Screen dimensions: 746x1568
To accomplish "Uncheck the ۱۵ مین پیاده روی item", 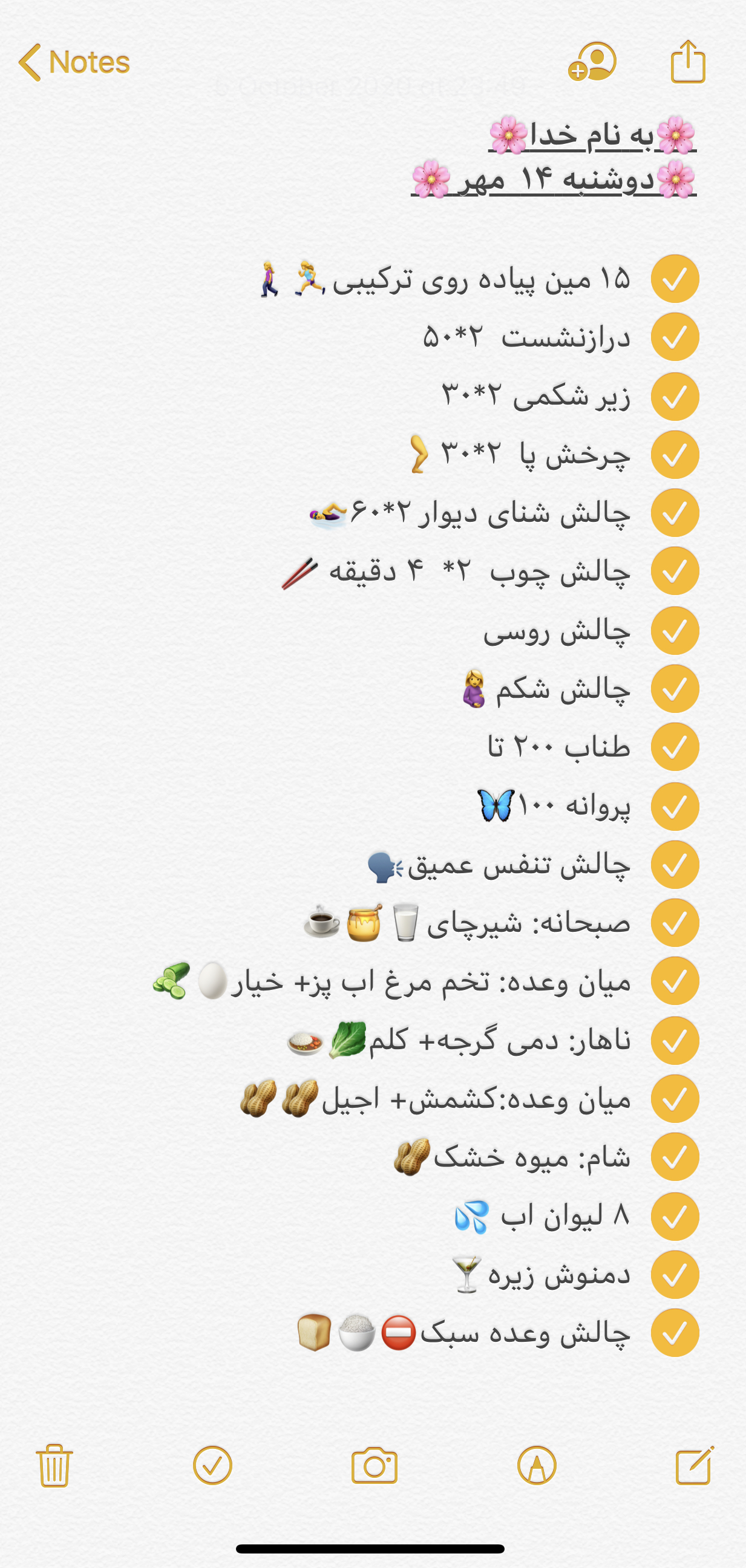I will click(675, 279).
